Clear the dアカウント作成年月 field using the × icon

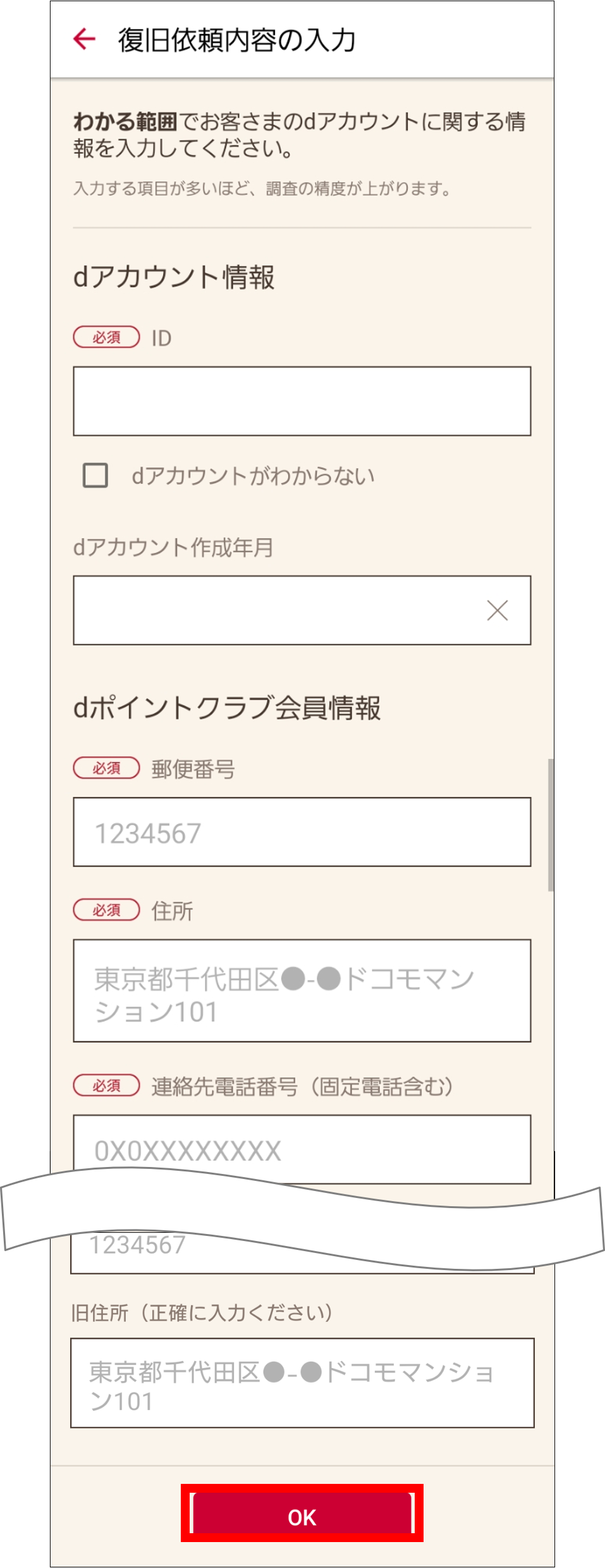497,610
